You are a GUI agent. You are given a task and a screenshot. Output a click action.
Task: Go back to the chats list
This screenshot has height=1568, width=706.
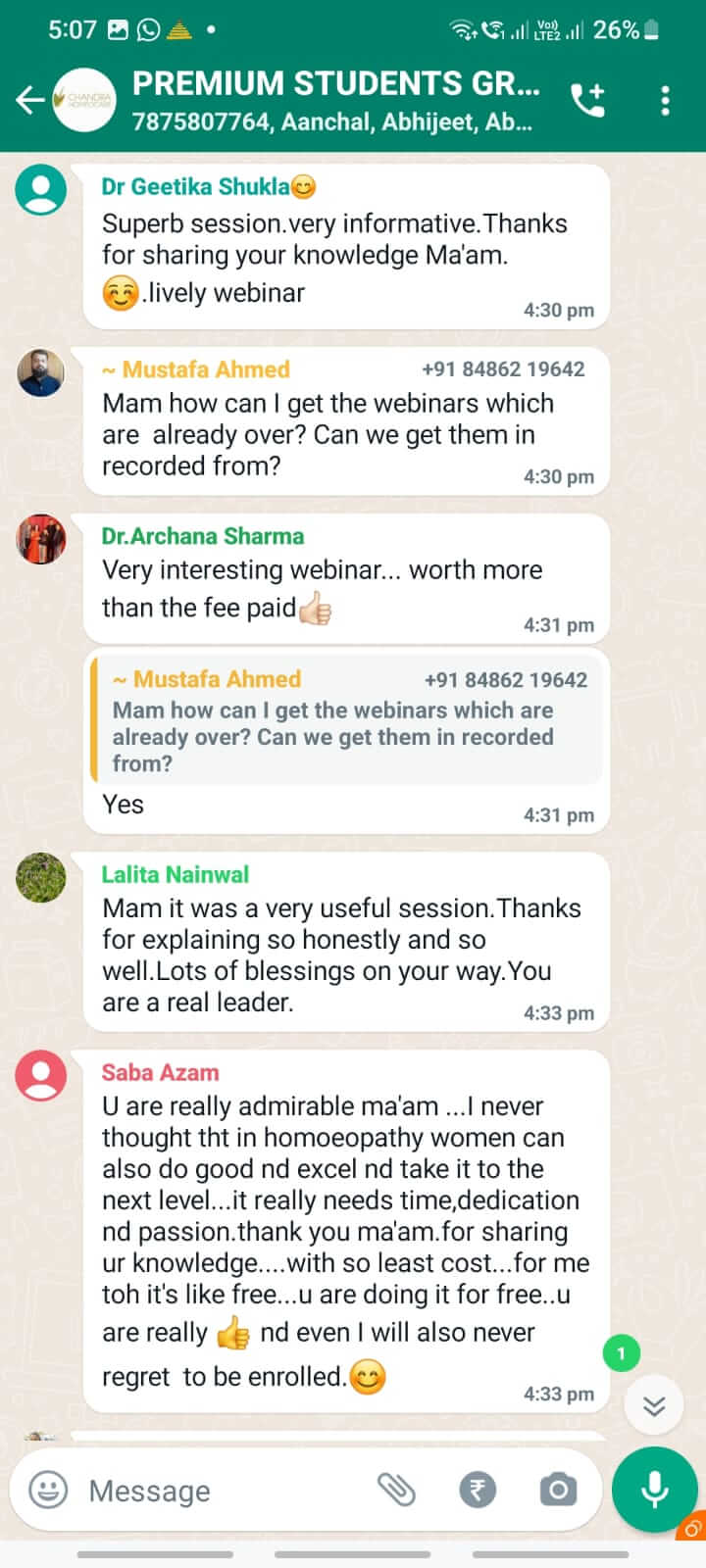coord(29,100)
